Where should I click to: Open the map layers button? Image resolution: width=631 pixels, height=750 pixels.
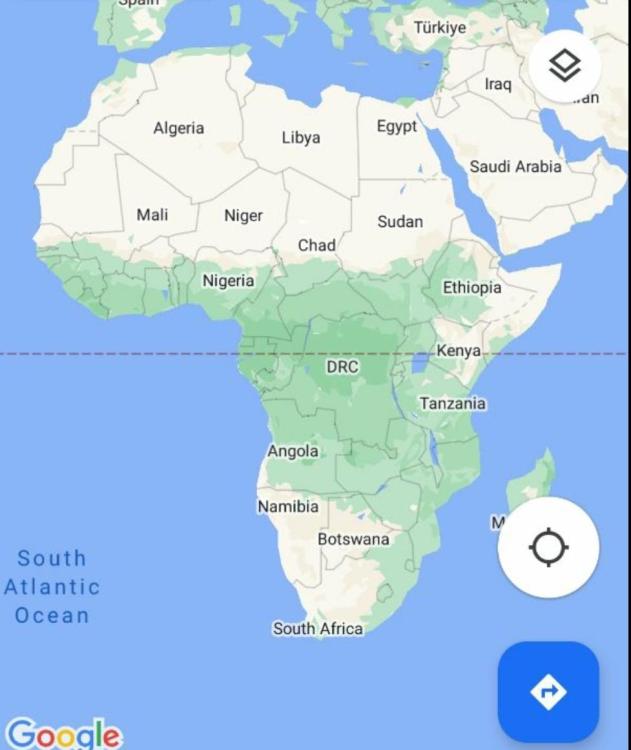[565, 66]
